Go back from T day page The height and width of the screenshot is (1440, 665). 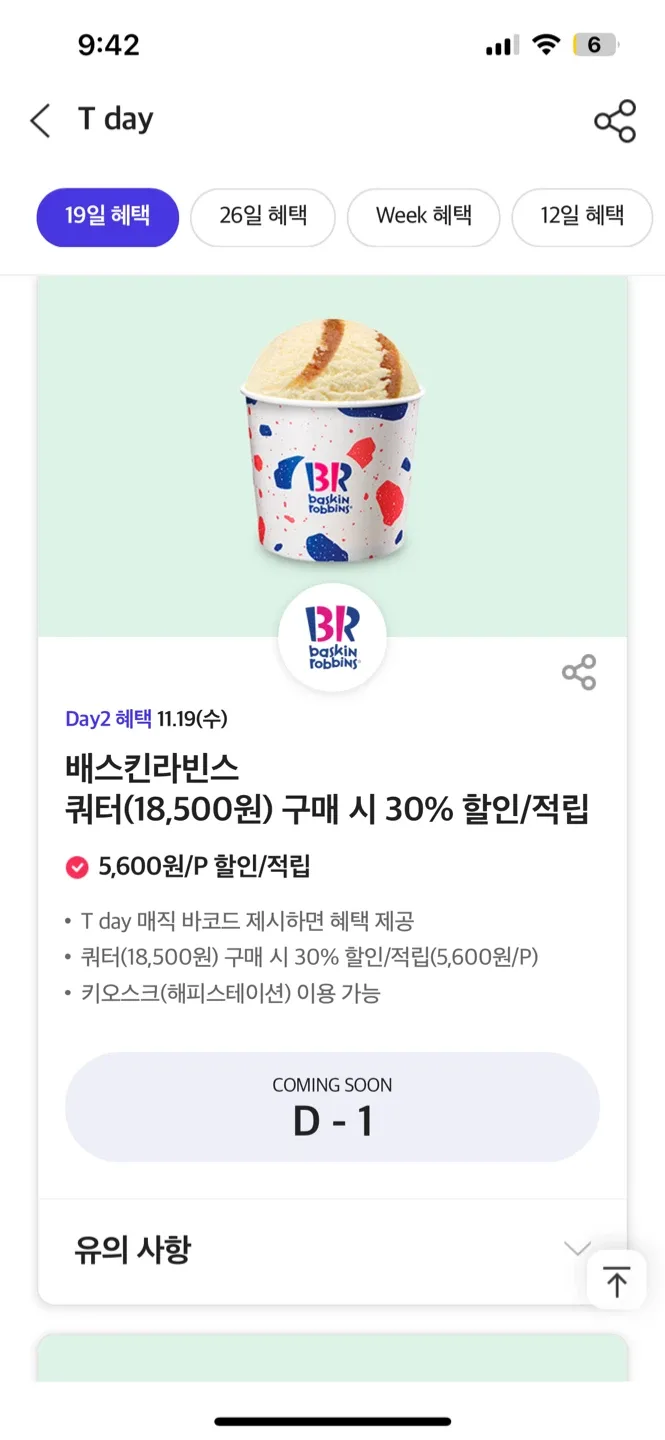tap(40, 121)
